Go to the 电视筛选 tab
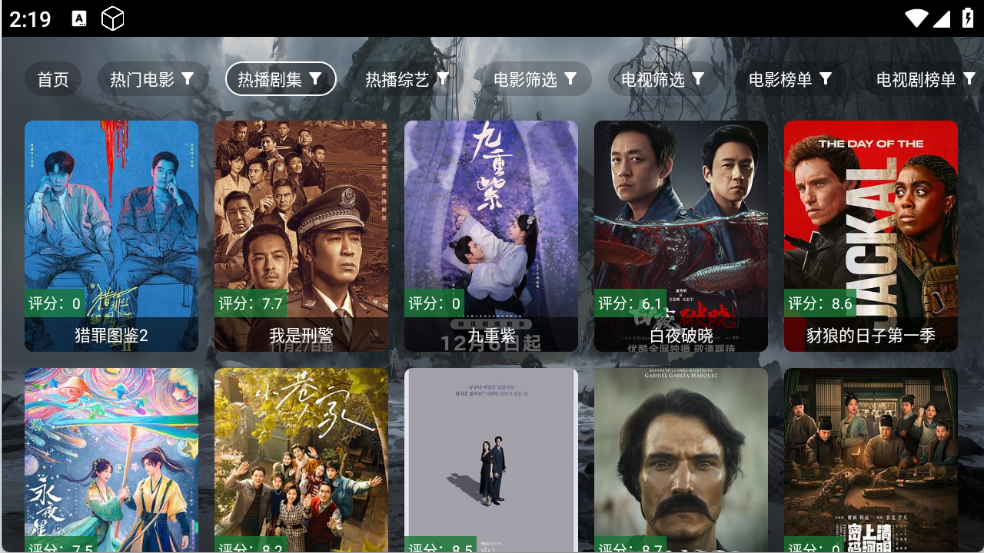Viewport: 984px width, 553px height. click(x=662, y=79)
